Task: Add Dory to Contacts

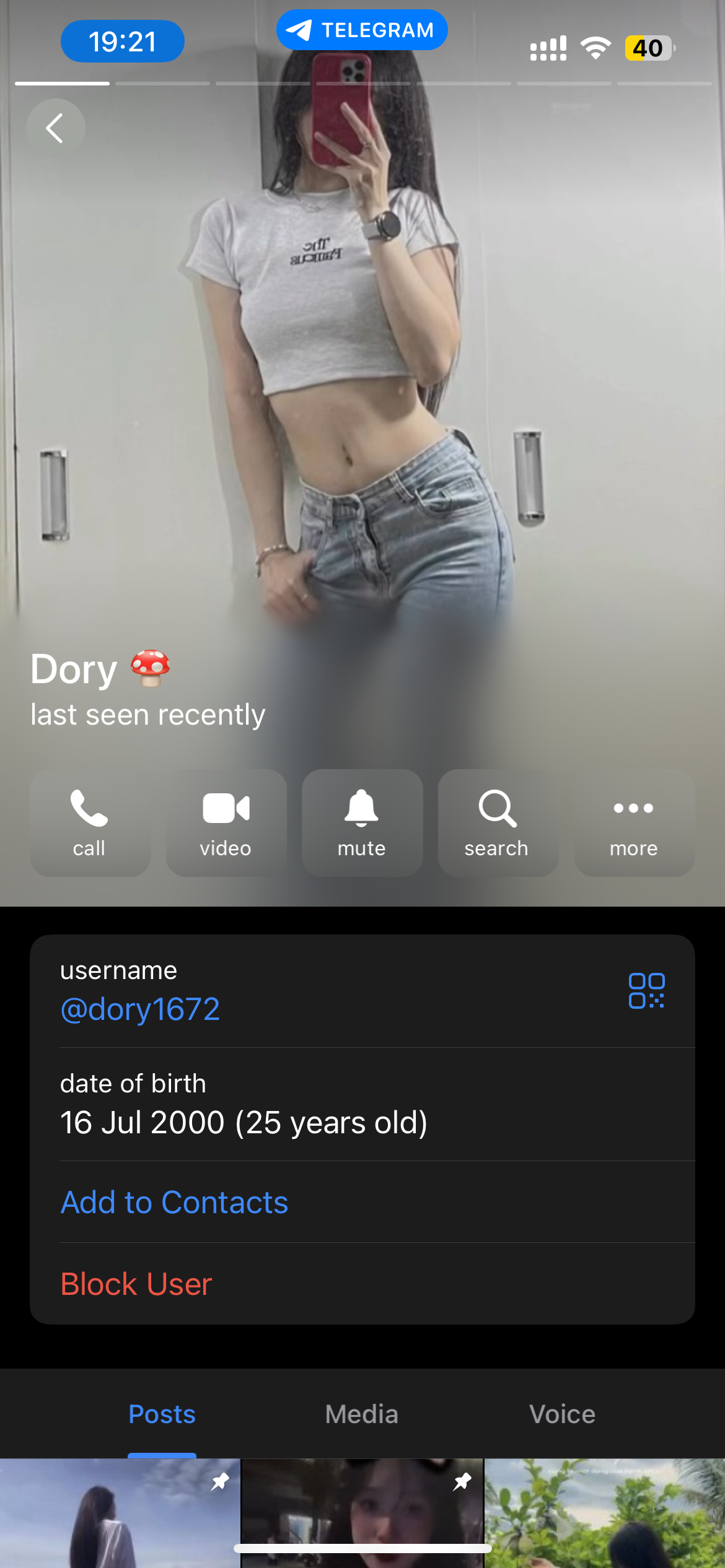Action: [x=174, y=1202]
